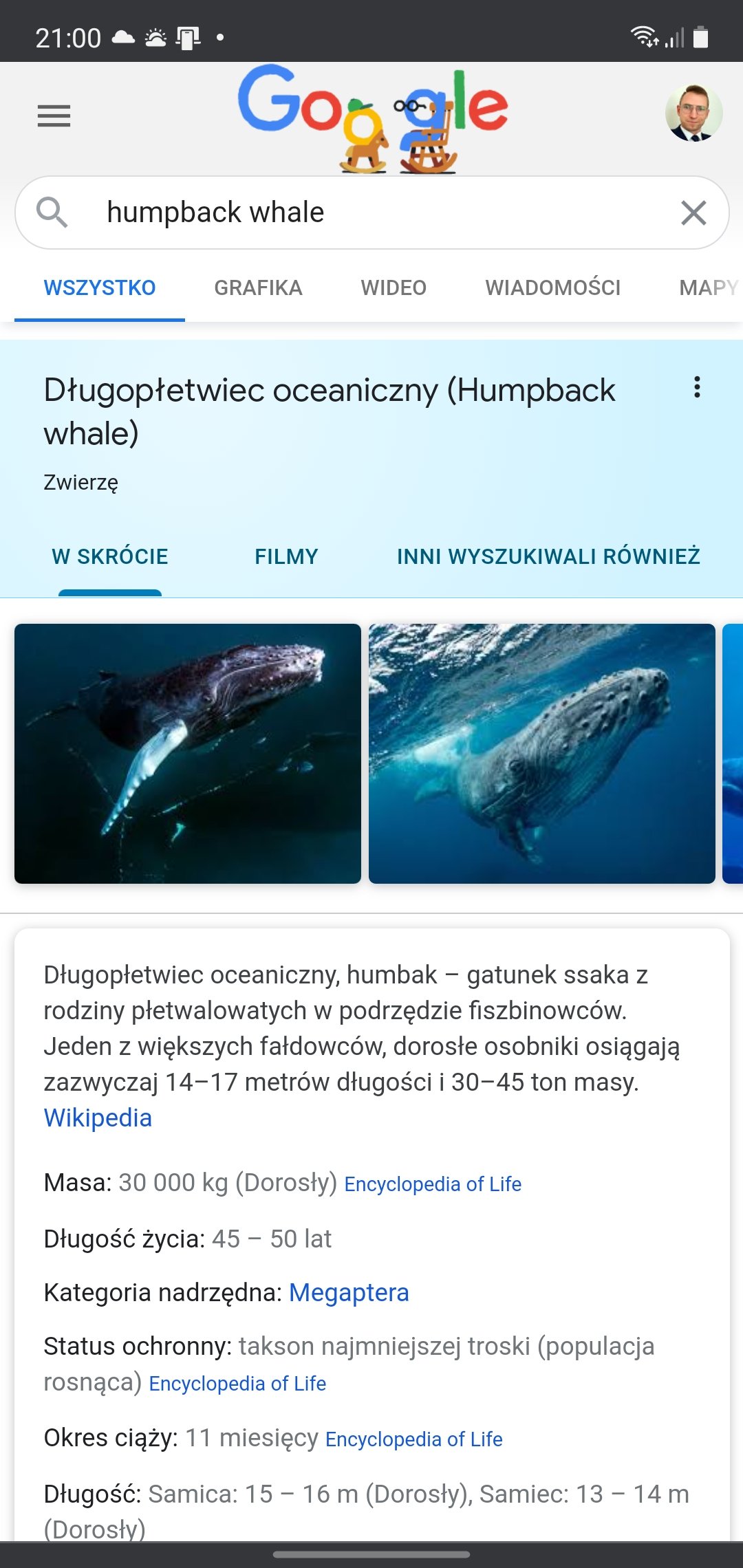Select INNI WYSZUKIWALI RÓWNIEŻ section
Image resolution: width=743 pixels, height=1568 pixels.
point(548,556)
